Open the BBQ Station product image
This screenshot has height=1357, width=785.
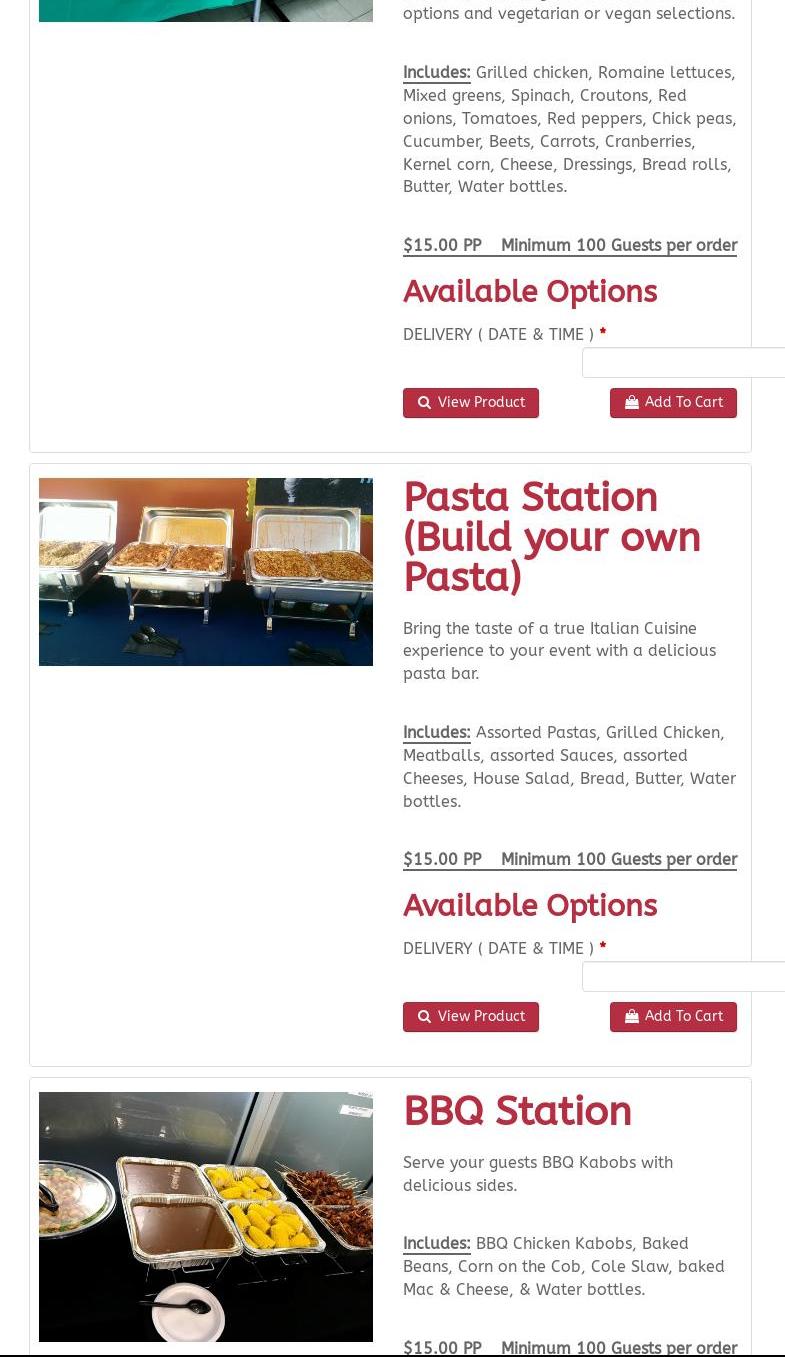206,1217
